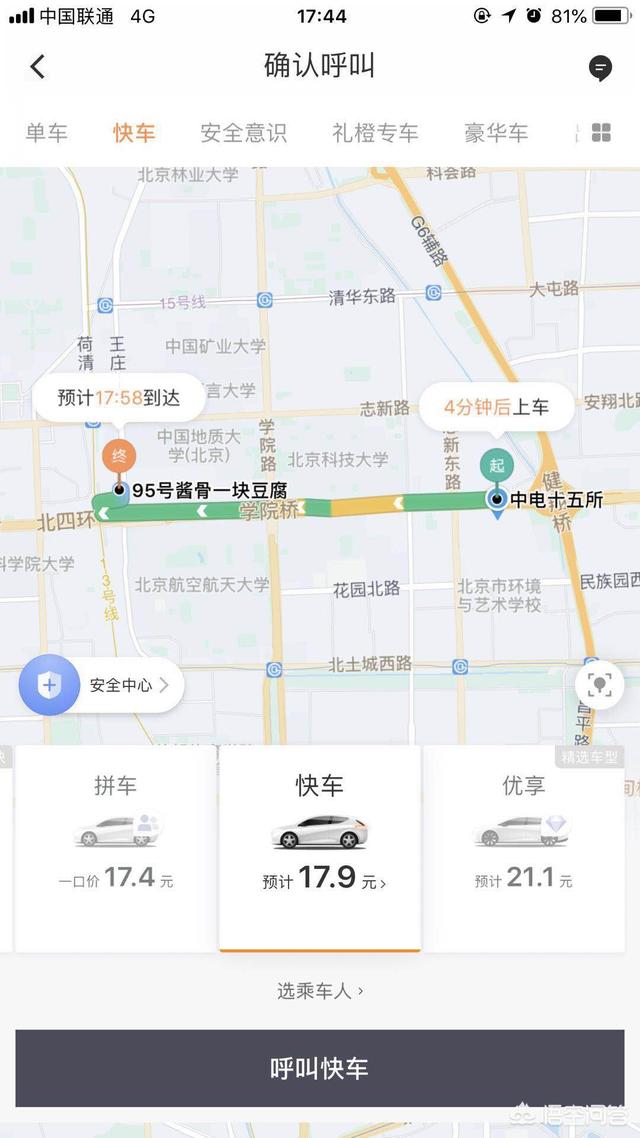Switch to the 单车 tab
The width and height of the screenshot is (640, 1138).
(x=46, y=133)
